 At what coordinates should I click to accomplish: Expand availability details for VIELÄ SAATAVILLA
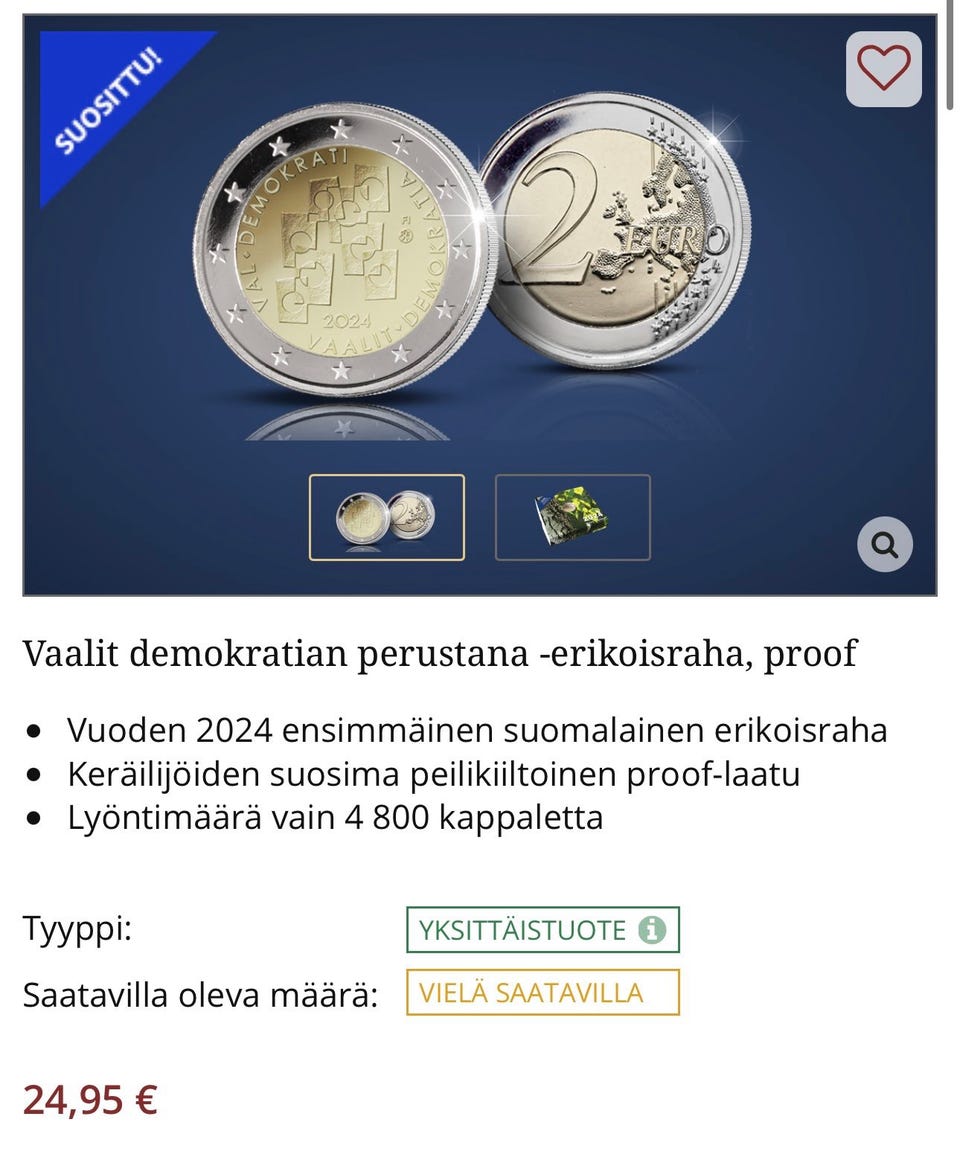[x=541, y=993]
